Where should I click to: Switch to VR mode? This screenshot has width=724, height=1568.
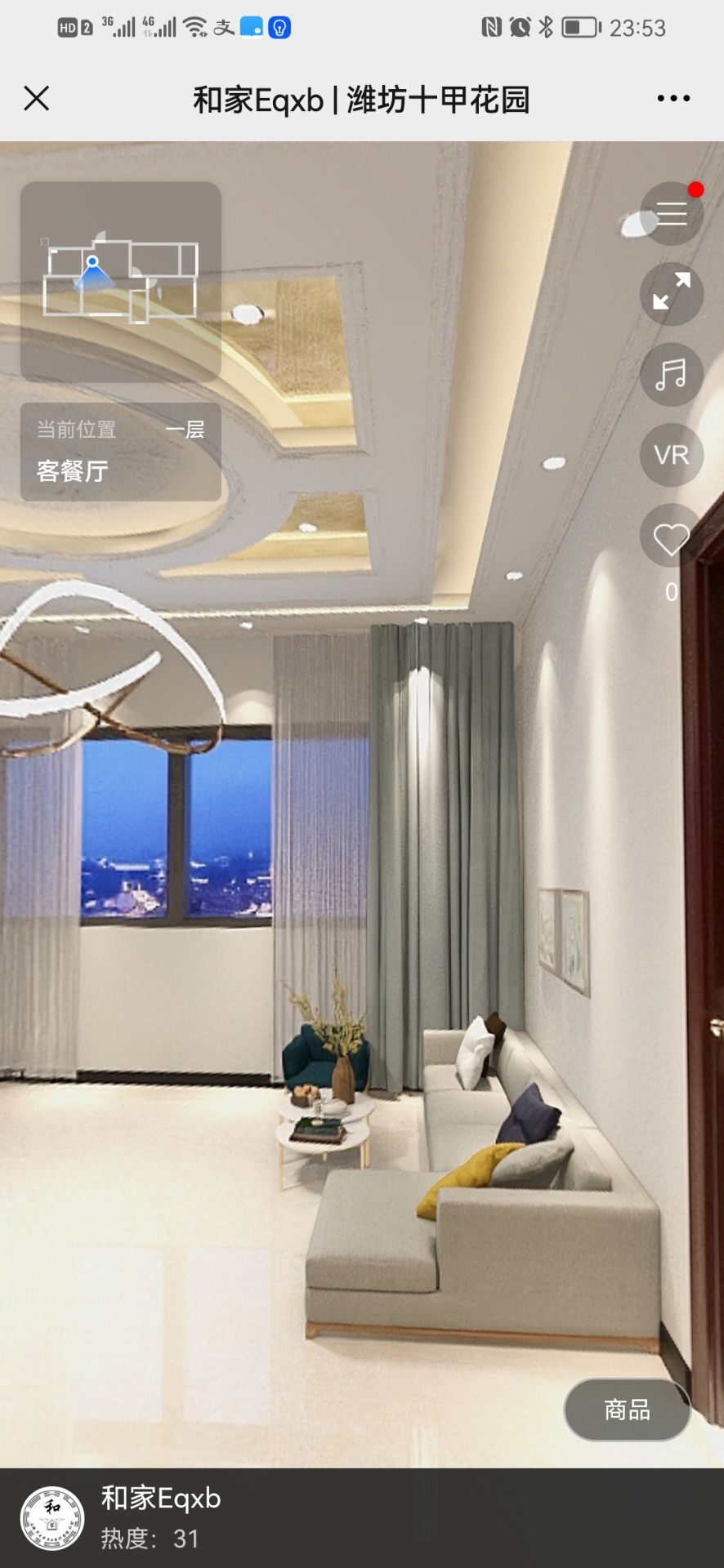coord(671,455)
